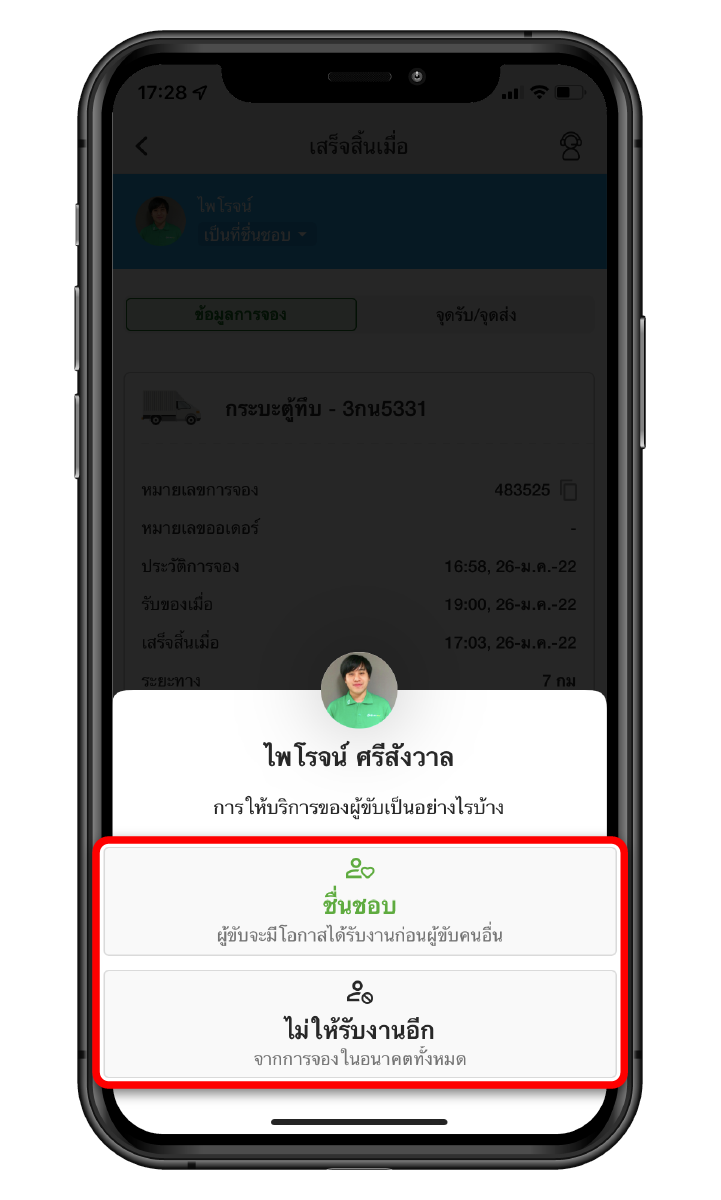Choose ไม่ให้รับงานอีก to ban the driver
The height and width of the screenshot is (1200, 721).
point(360,1024)
